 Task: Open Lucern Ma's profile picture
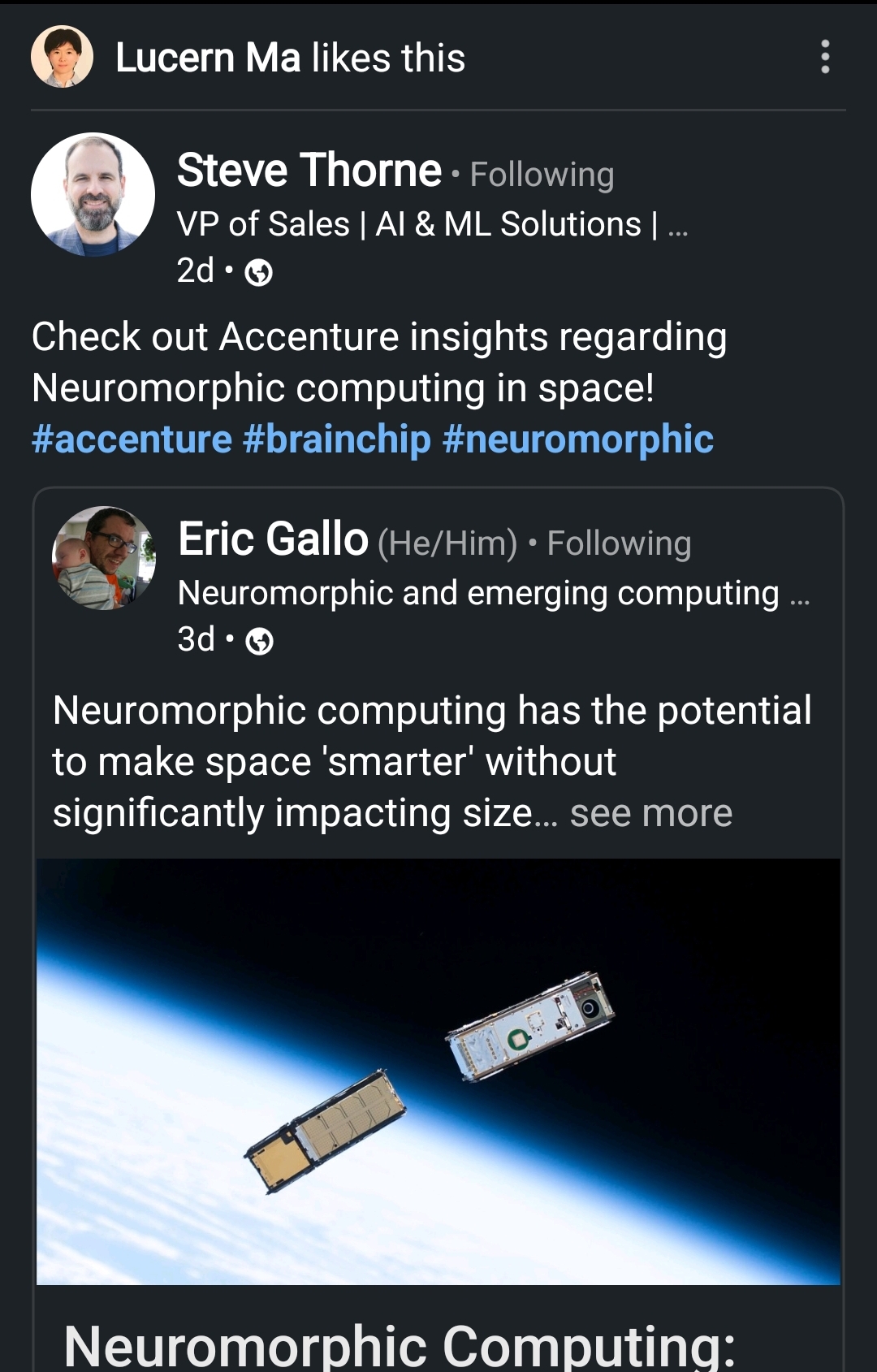click(62, 57)
